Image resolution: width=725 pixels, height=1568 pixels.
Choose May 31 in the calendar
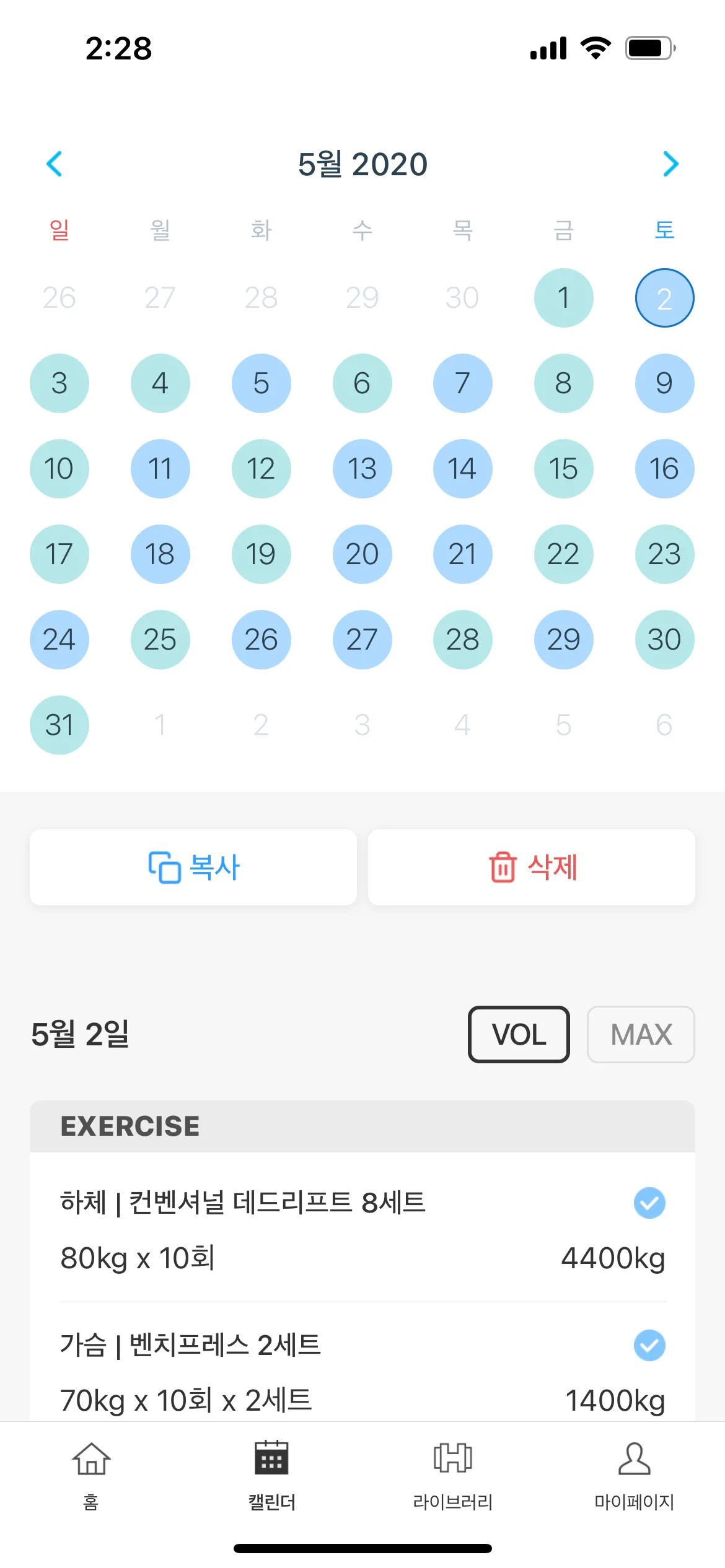tap(59, 725)
